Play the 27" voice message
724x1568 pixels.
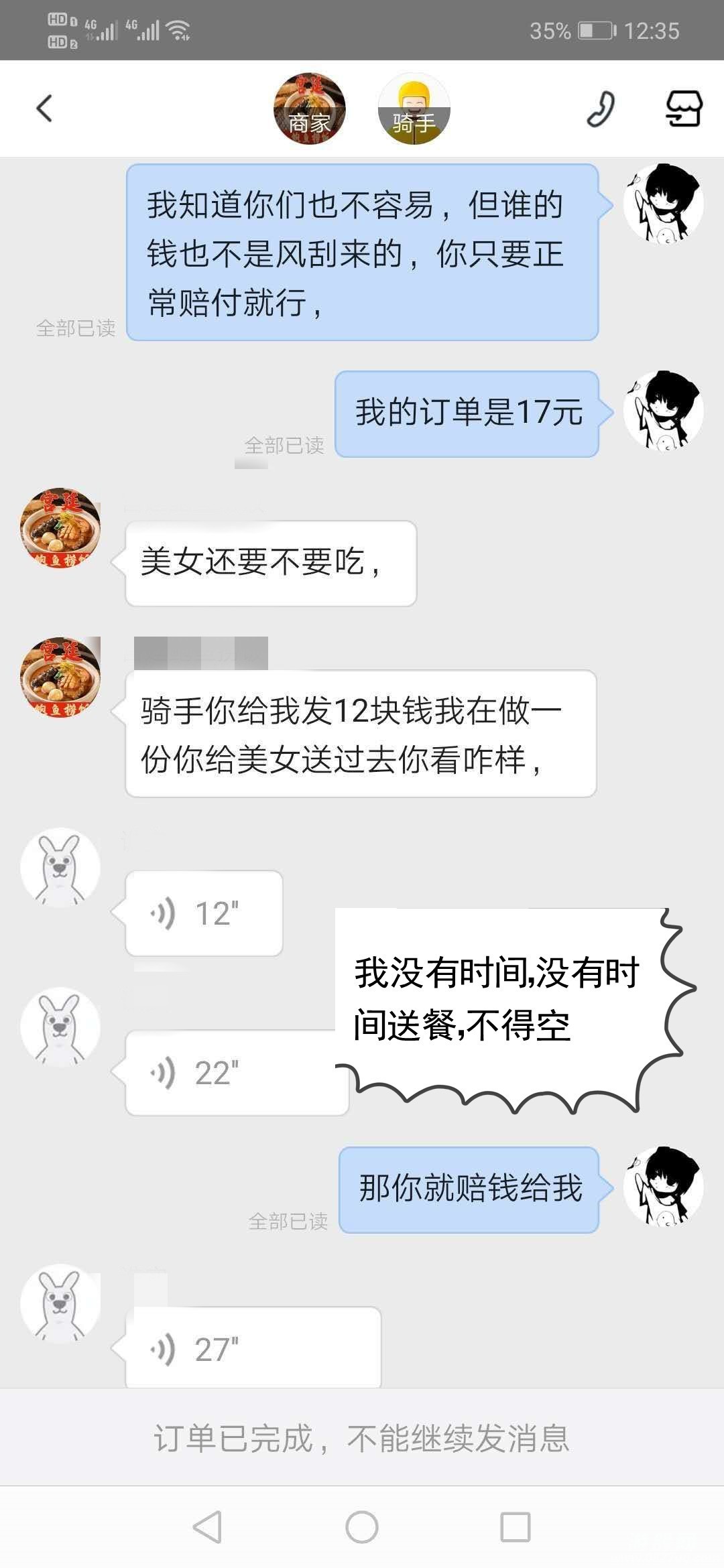[253, 1348]
